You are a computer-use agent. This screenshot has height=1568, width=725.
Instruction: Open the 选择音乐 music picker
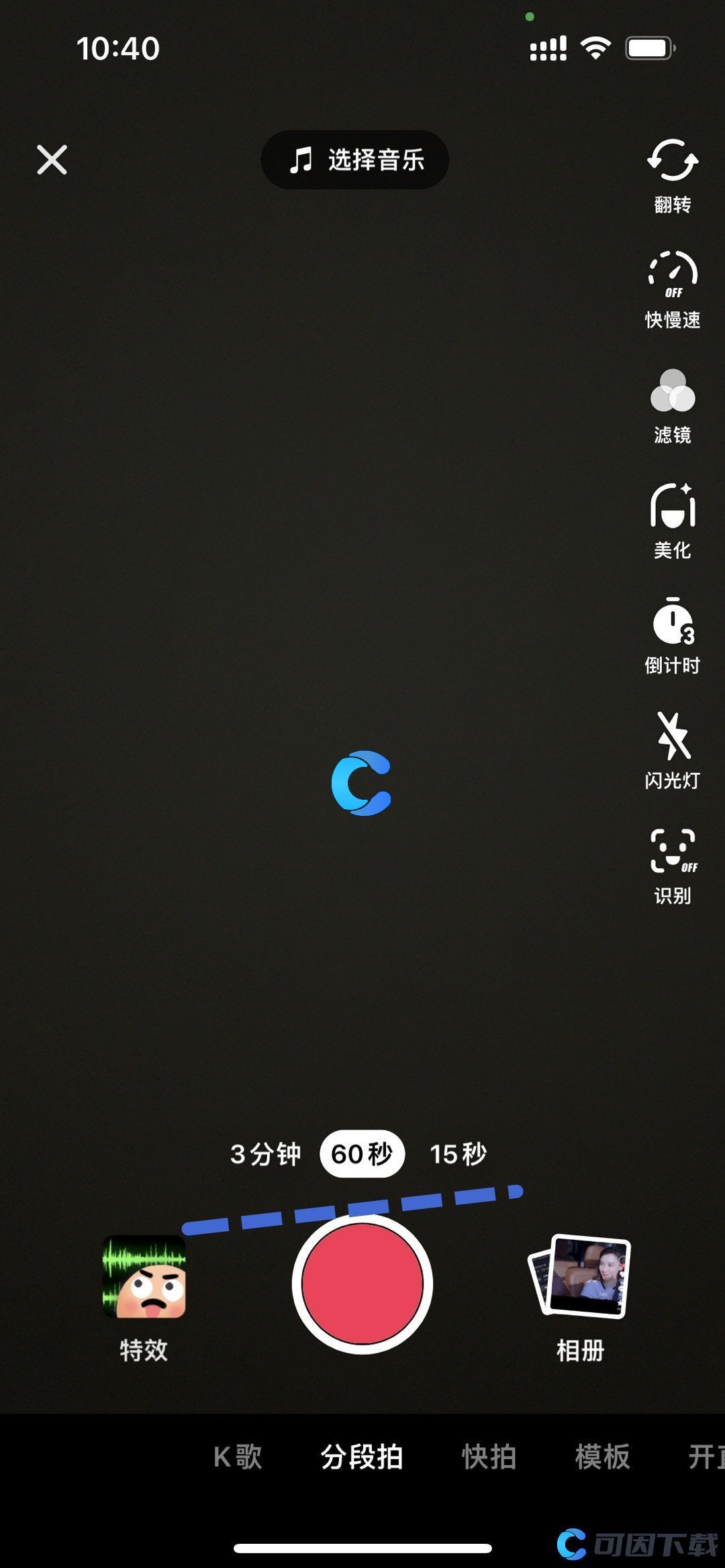tap(355, 160)
